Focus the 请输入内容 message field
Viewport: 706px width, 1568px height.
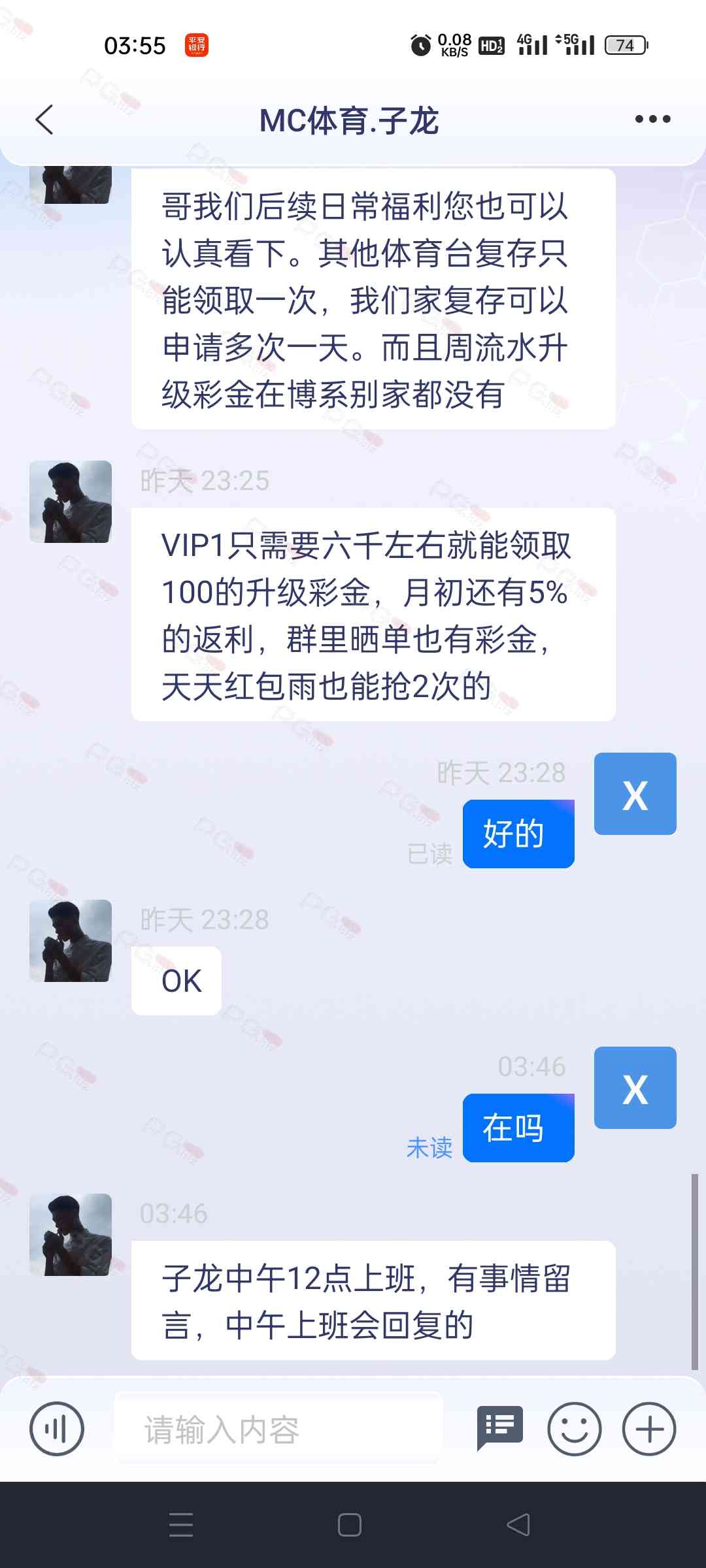pos(279,1429)
